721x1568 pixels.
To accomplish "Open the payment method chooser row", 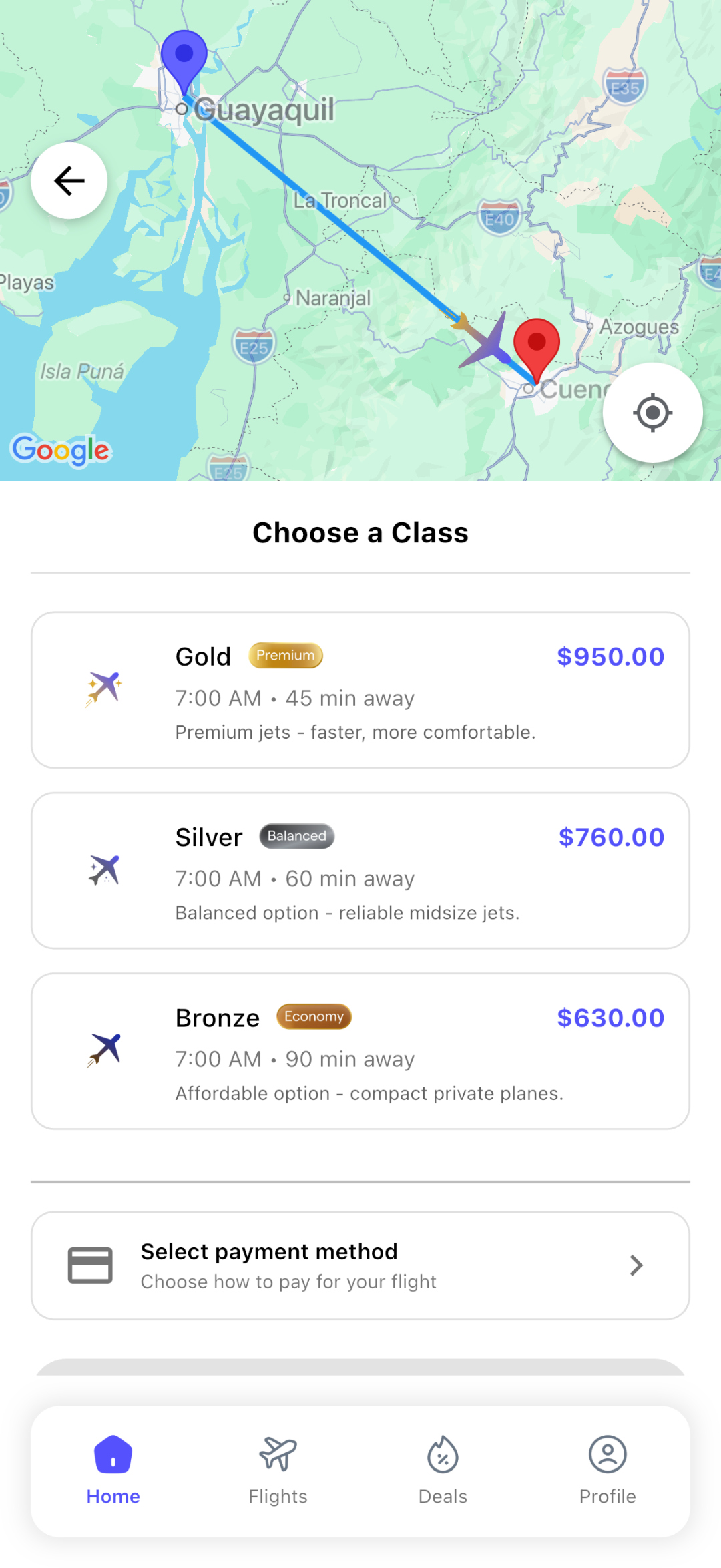I will pyautogui.click(x=360, y=1264).
